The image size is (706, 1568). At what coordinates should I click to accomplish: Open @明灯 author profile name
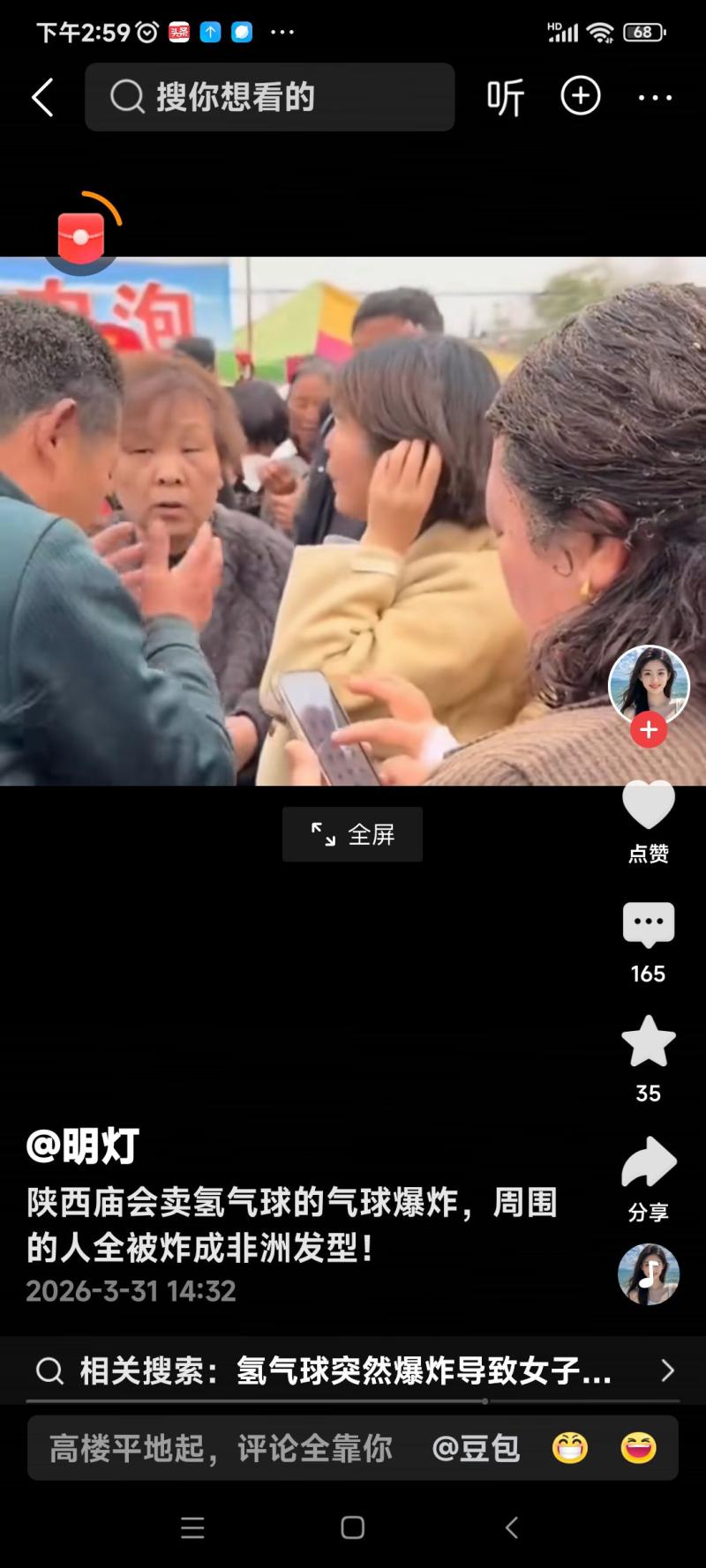[83, 1146]
